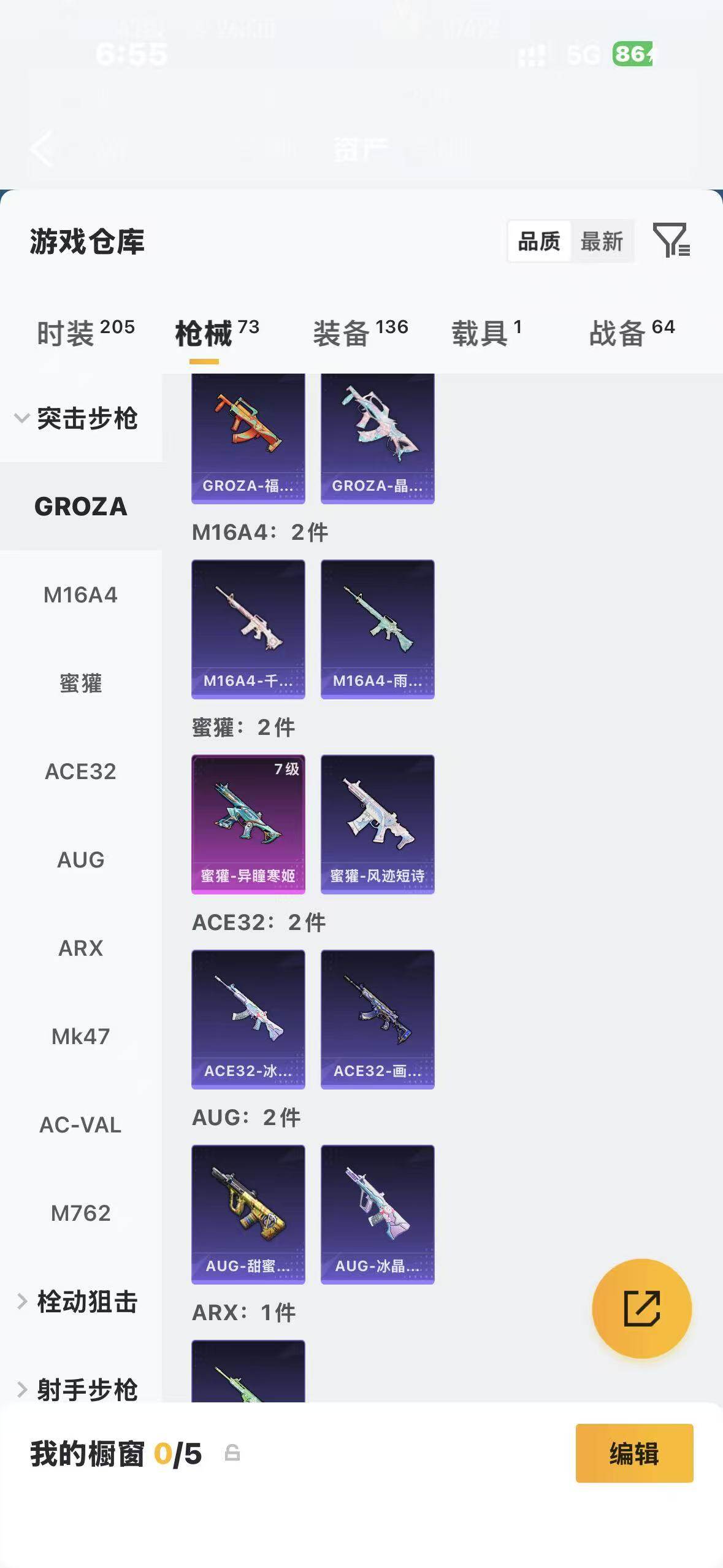Sort inventory by 品质

click(x=539, y=241)
